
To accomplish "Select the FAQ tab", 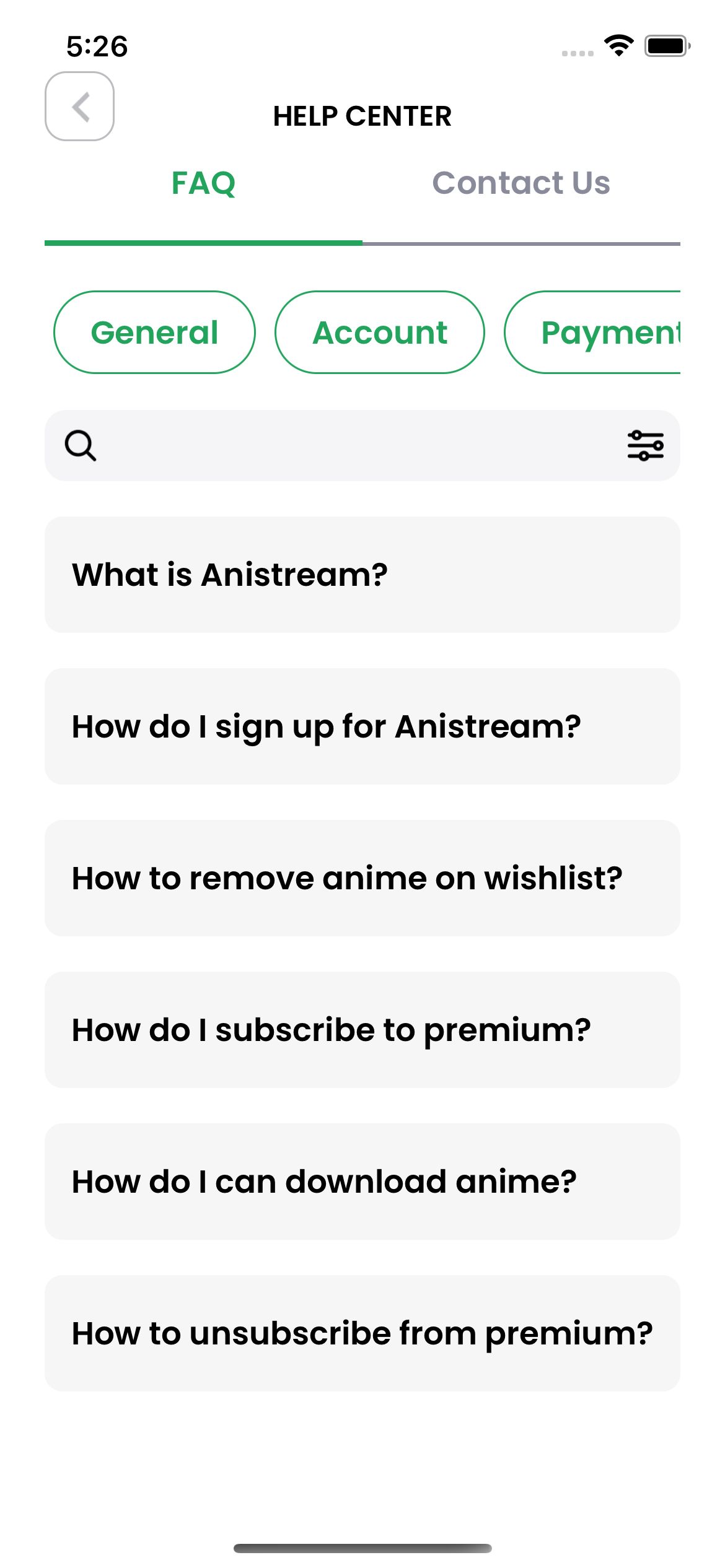I will [203, 183].
